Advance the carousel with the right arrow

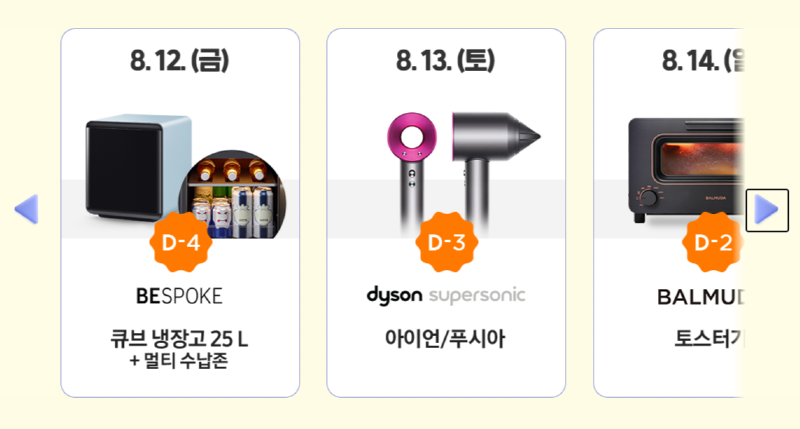(766, 209)
